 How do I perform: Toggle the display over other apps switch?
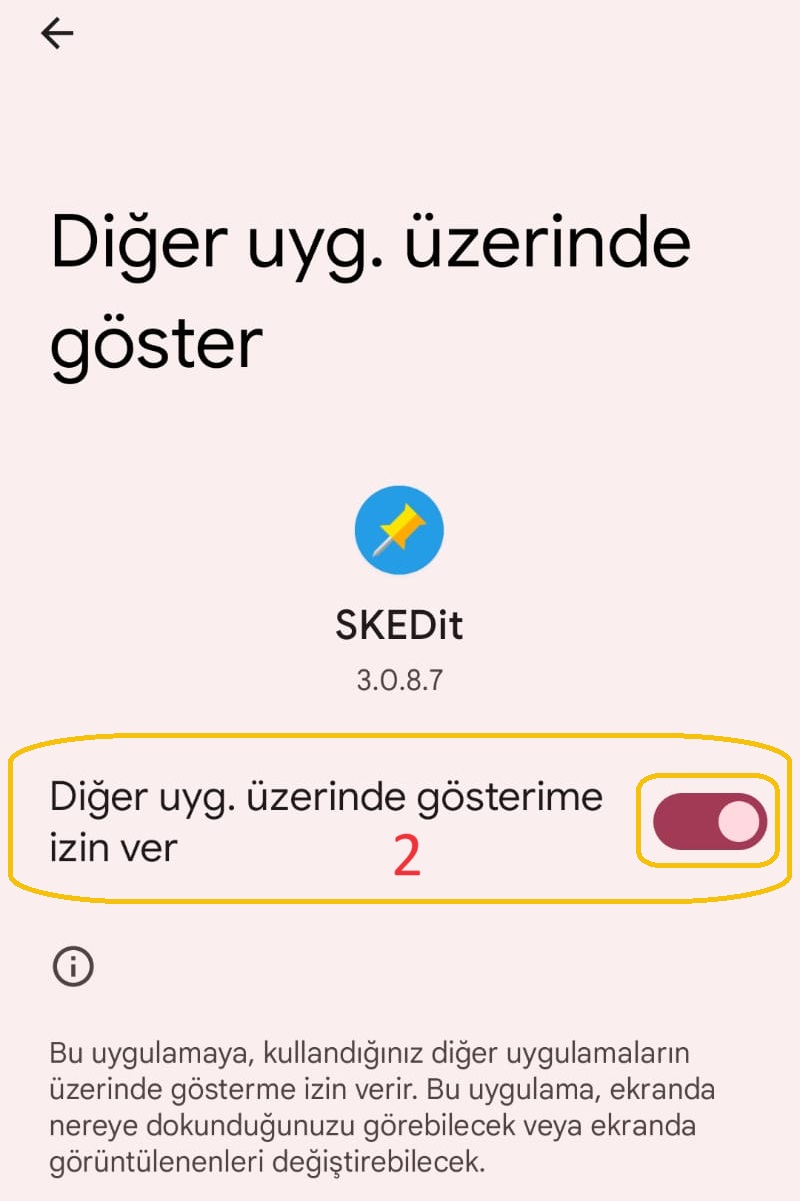[709, 822]
